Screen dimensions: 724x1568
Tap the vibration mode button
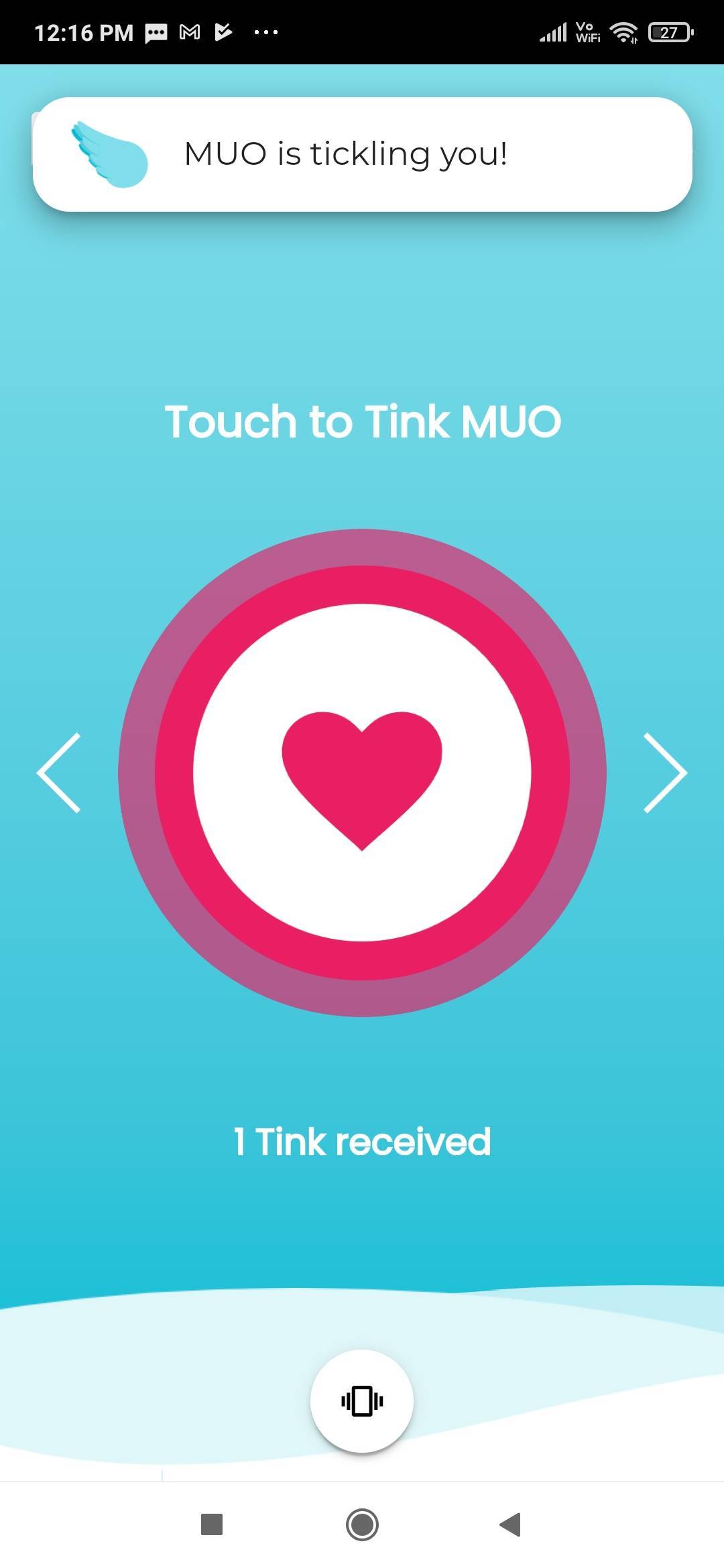click(x=362, y=1400)
